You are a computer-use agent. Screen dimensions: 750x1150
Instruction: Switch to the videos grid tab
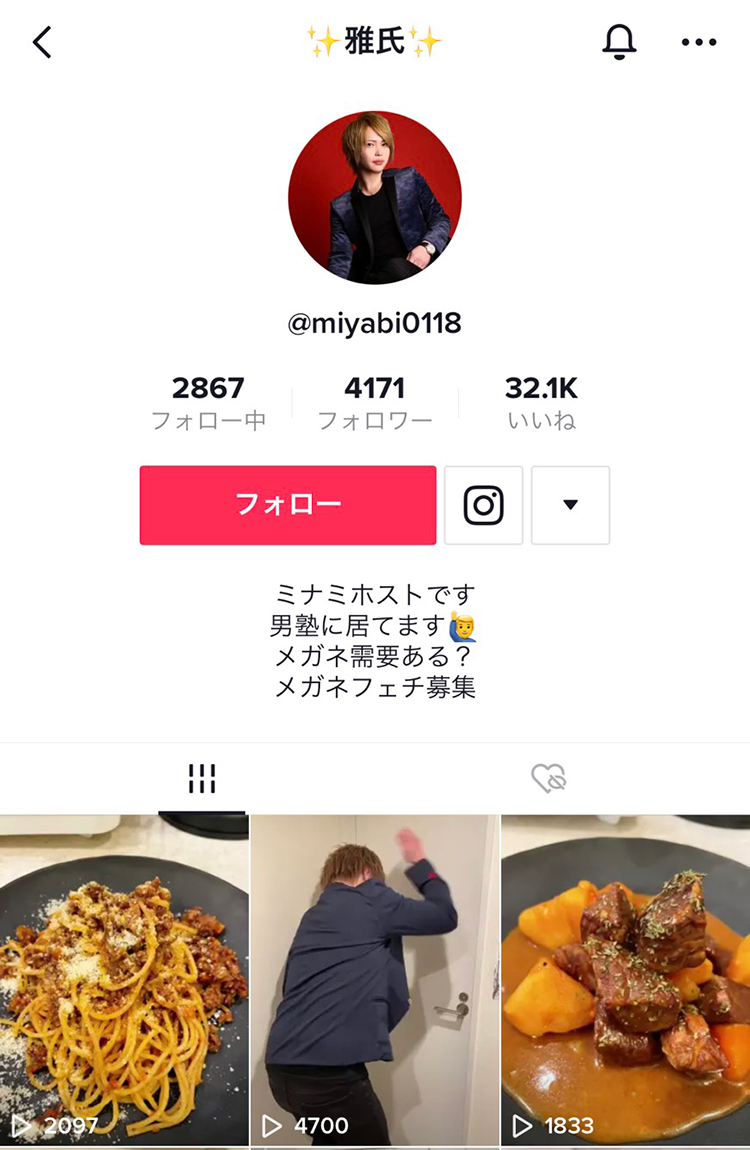[x=202, y=779]
